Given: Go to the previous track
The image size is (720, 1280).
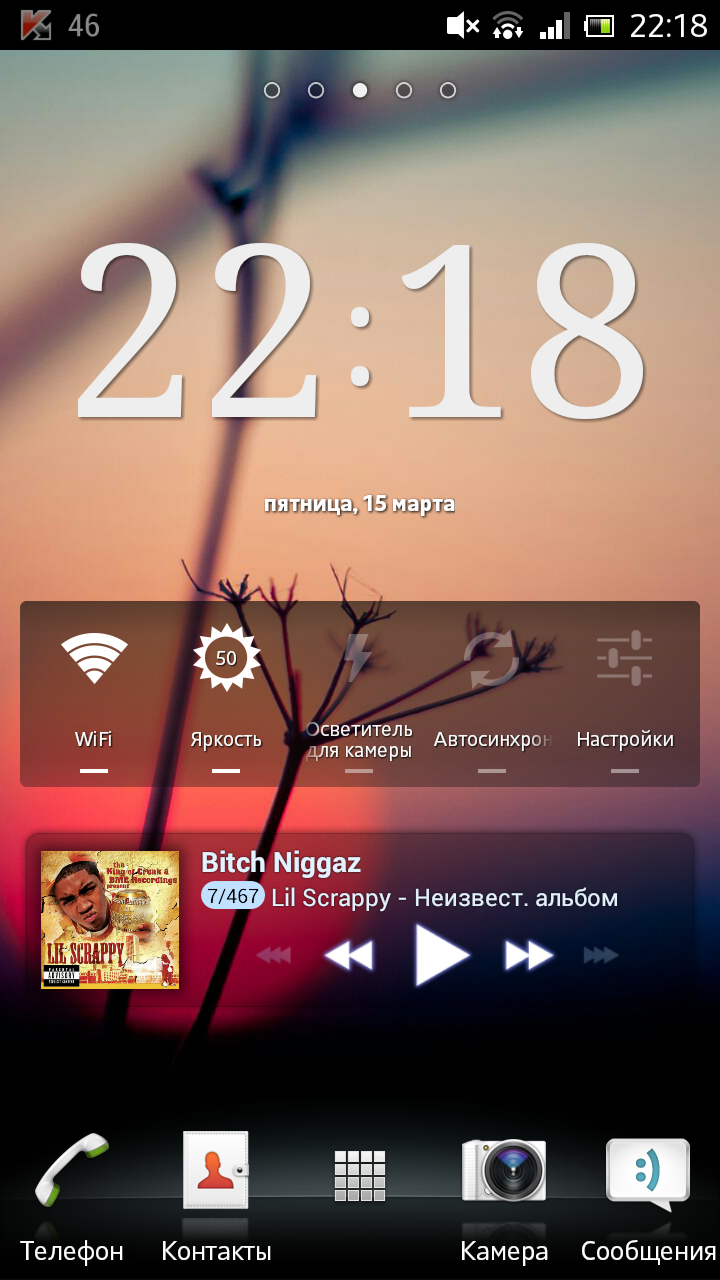Looking at the screenshot, I should (349, 955).
